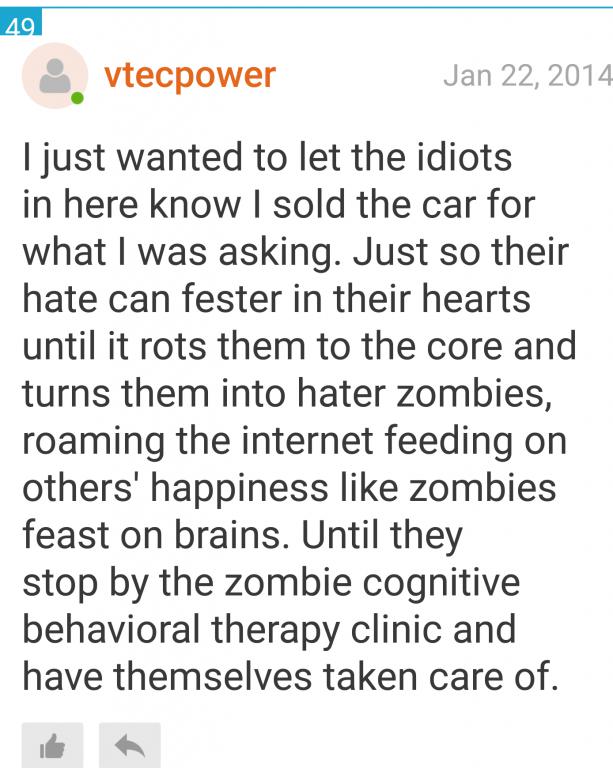Like vtecpower's post with thumbs up
Screen dimensions: 613x768
tap(52, 745)
